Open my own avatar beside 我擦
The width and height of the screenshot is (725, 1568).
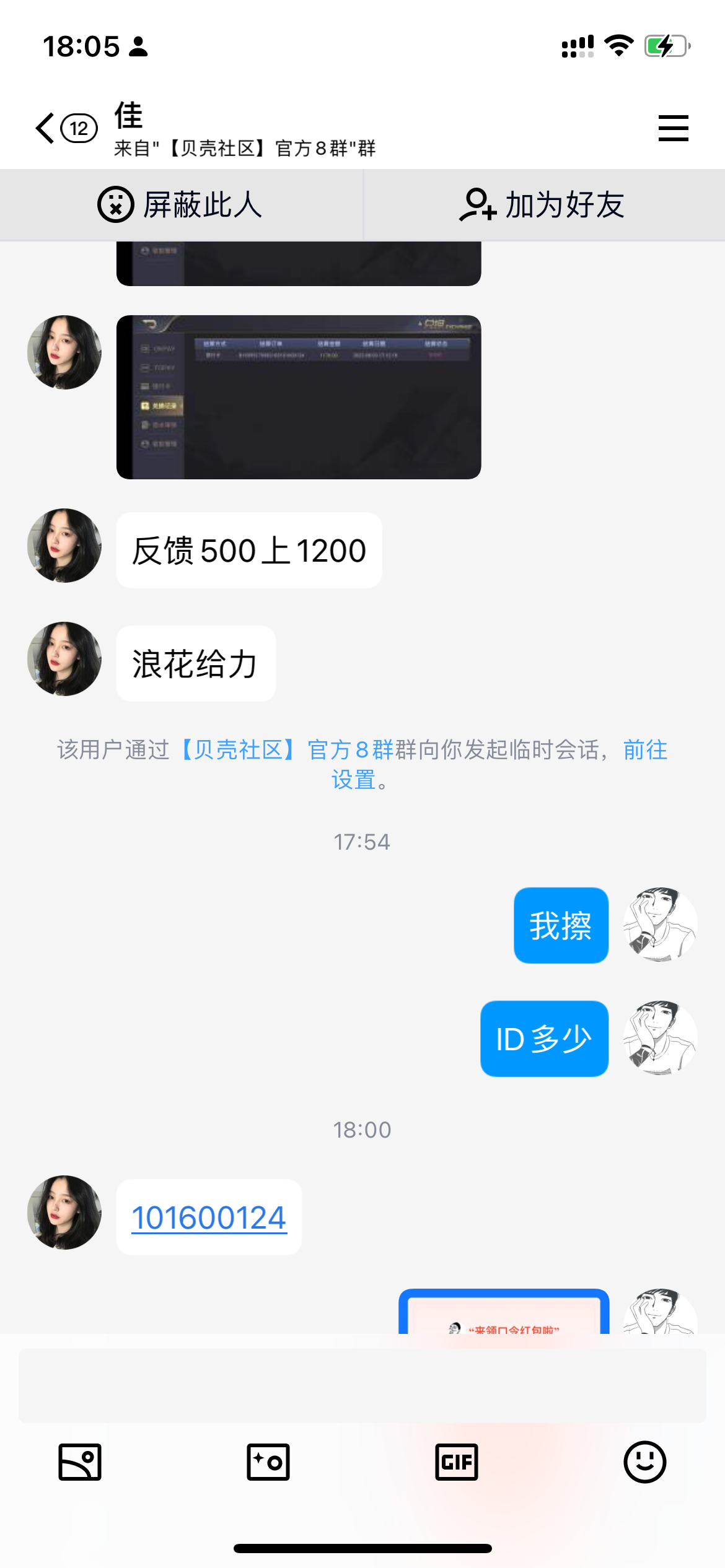[660, 925]
